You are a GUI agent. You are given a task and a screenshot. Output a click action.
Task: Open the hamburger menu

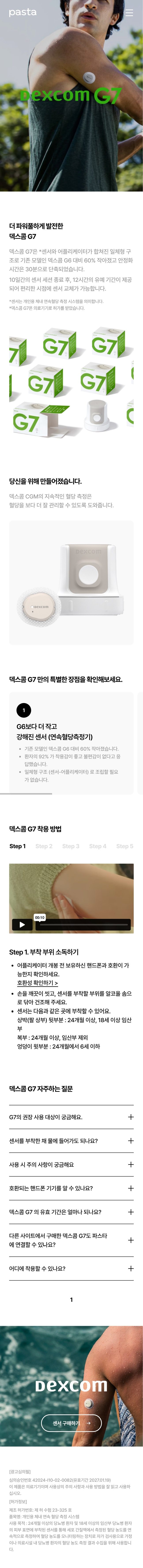(x=129, y=12)
